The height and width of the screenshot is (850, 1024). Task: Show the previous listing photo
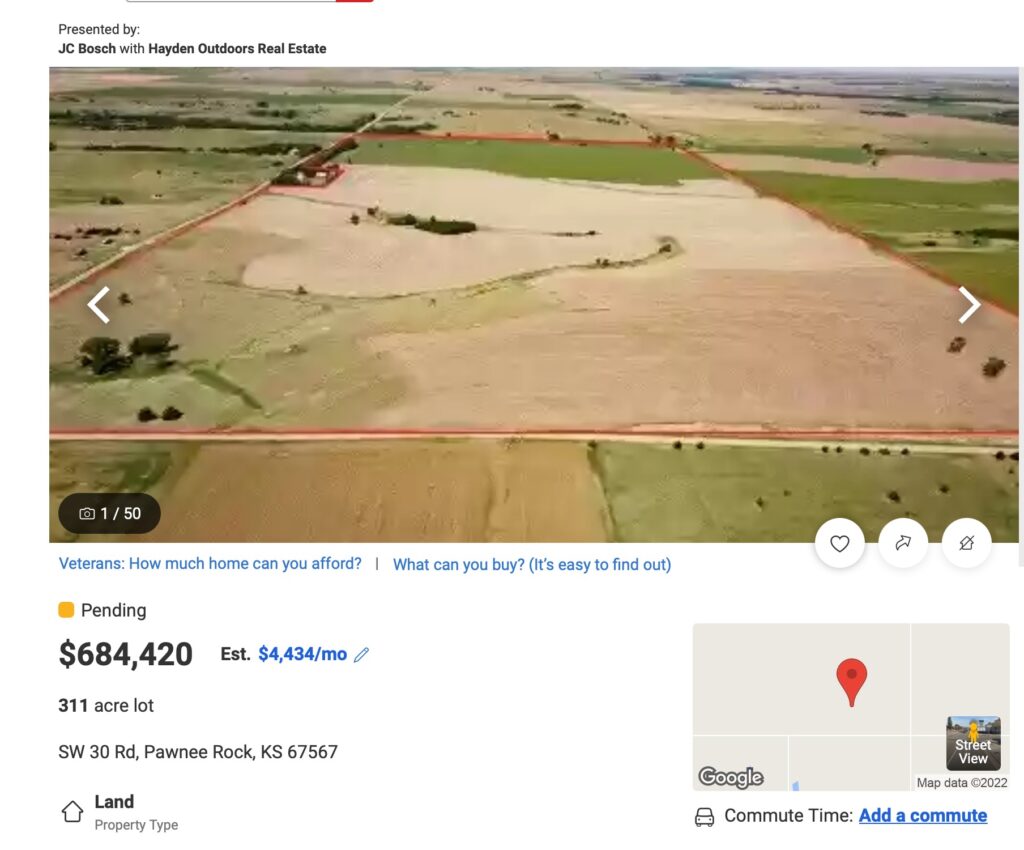(98, 305)
